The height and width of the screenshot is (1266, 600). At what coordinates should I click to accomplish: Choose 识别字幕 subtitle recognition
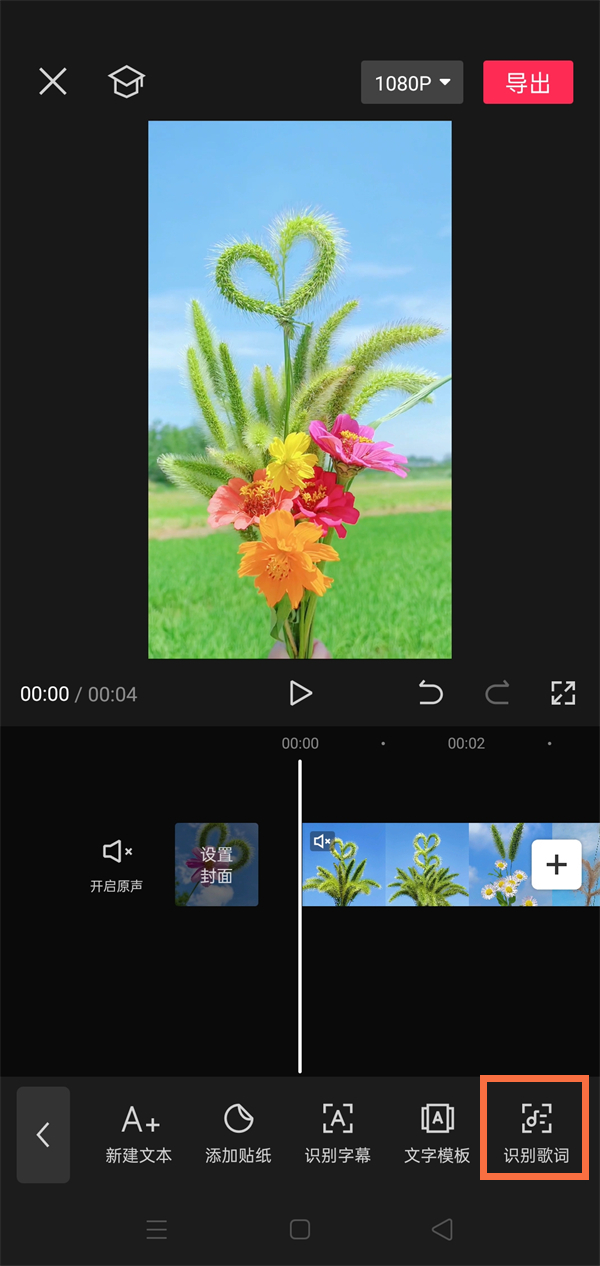pos(338,1135)
